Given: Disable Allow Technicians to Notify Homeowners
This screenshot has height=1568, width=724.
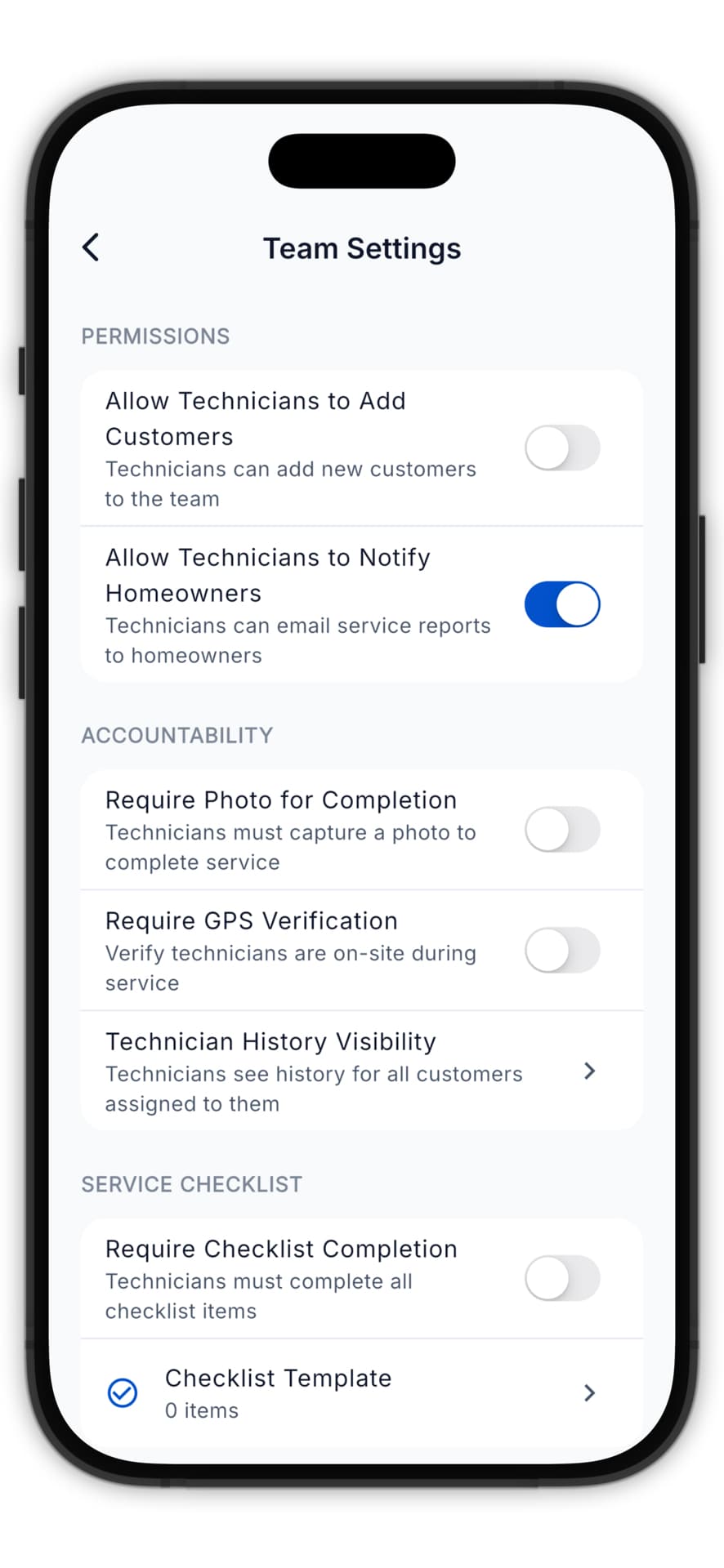Looking at the screenshot, I should coord(562,604).
